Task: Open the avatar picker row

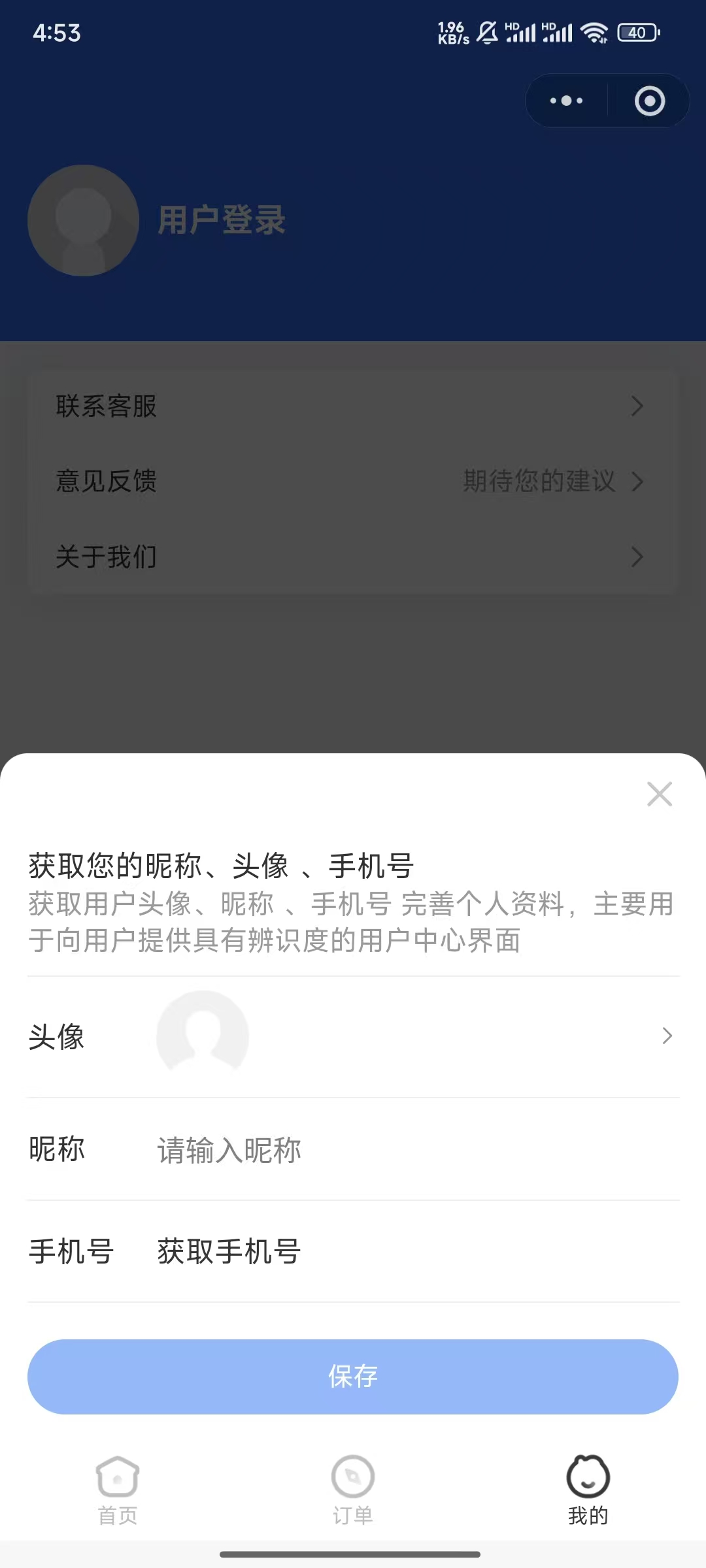Action: click(353, 1036)
